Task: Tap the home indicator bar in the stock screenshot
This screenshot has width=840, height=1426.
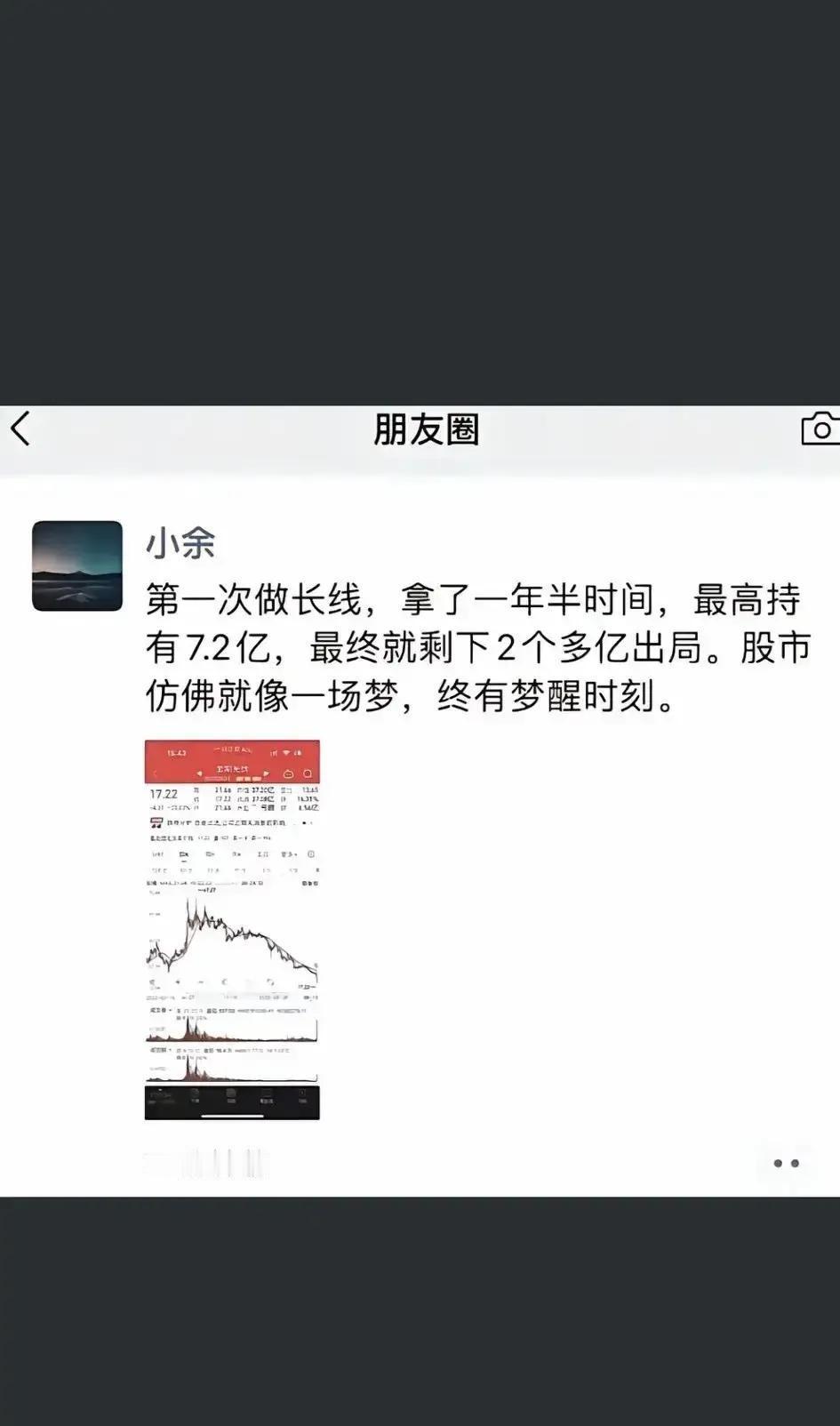Action: point(231,1116)
